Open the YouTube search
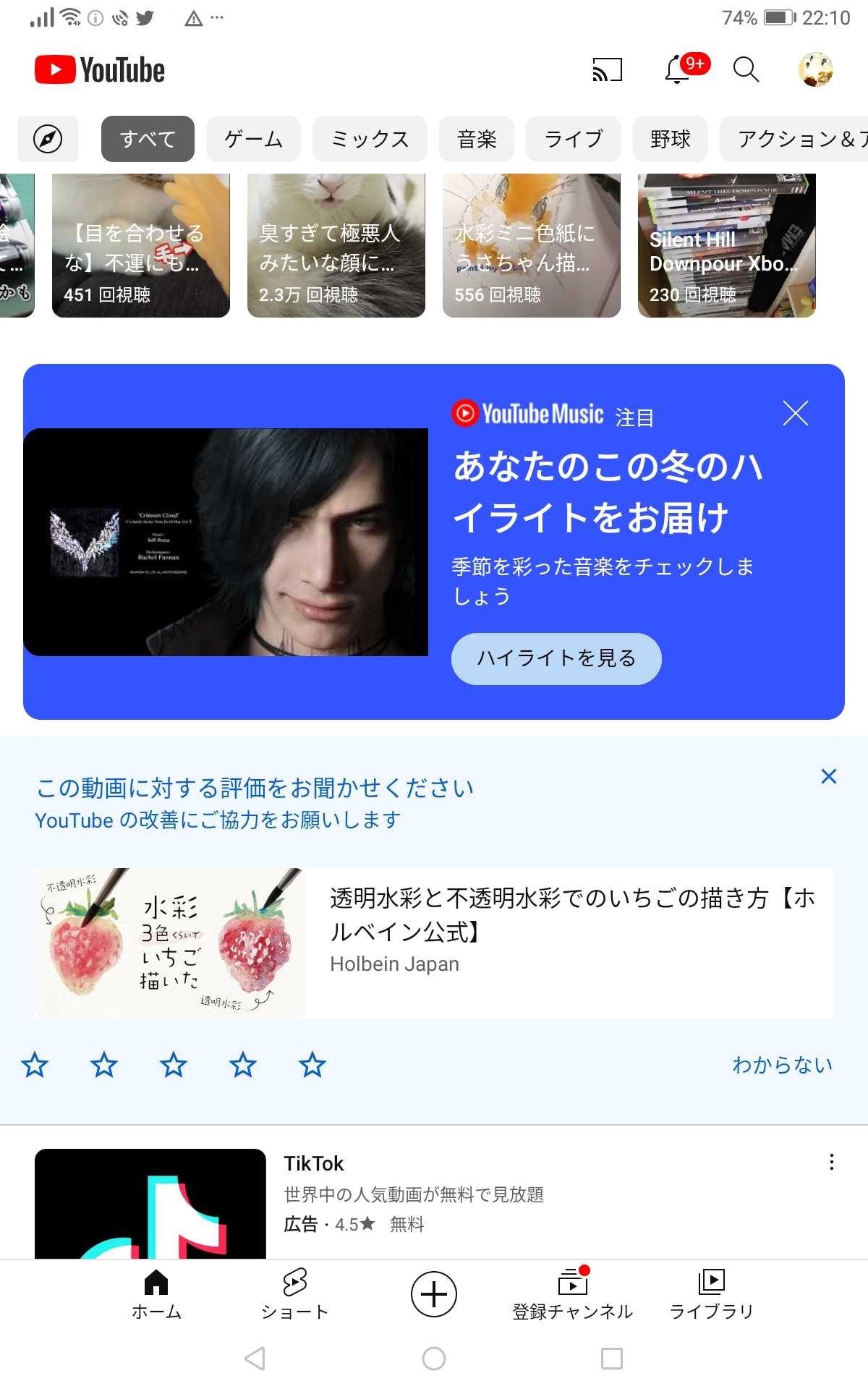868x1389 pixels. coord(745,69)
